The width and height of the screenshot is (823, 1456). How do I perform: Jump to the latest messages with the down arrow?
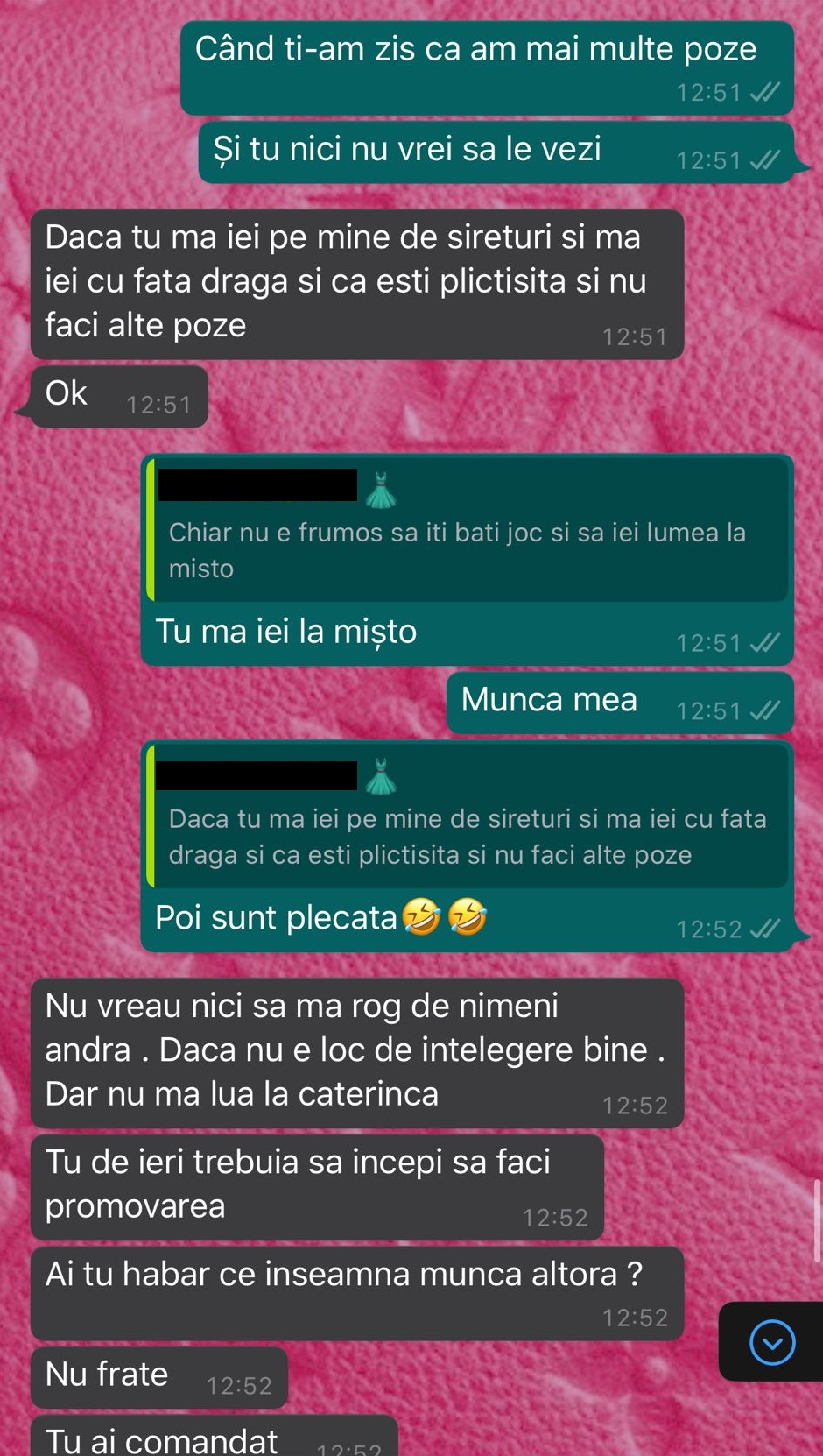tap(772, 1342)
